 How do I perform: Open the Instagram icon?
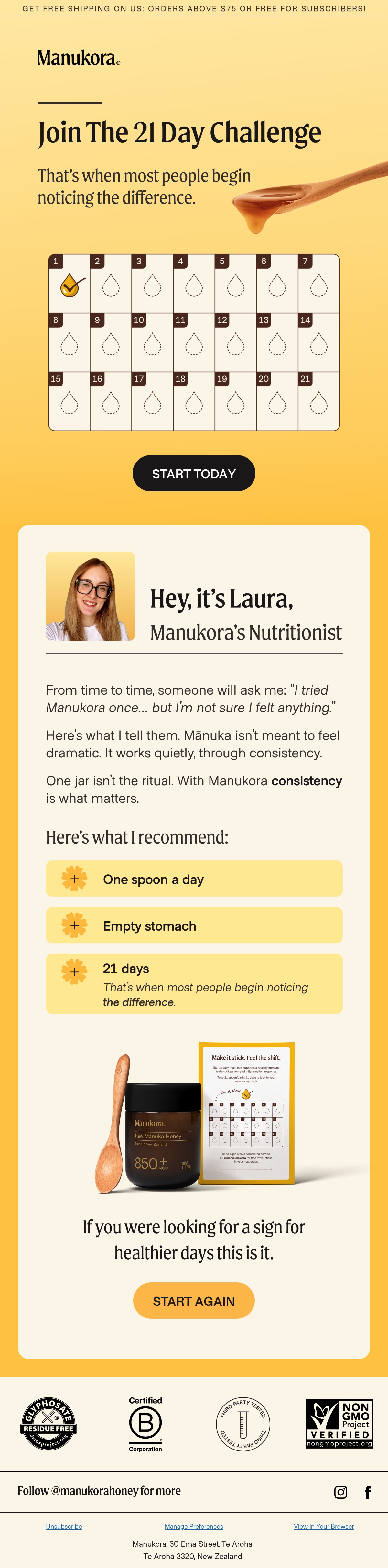click(x=341, y=1492)
